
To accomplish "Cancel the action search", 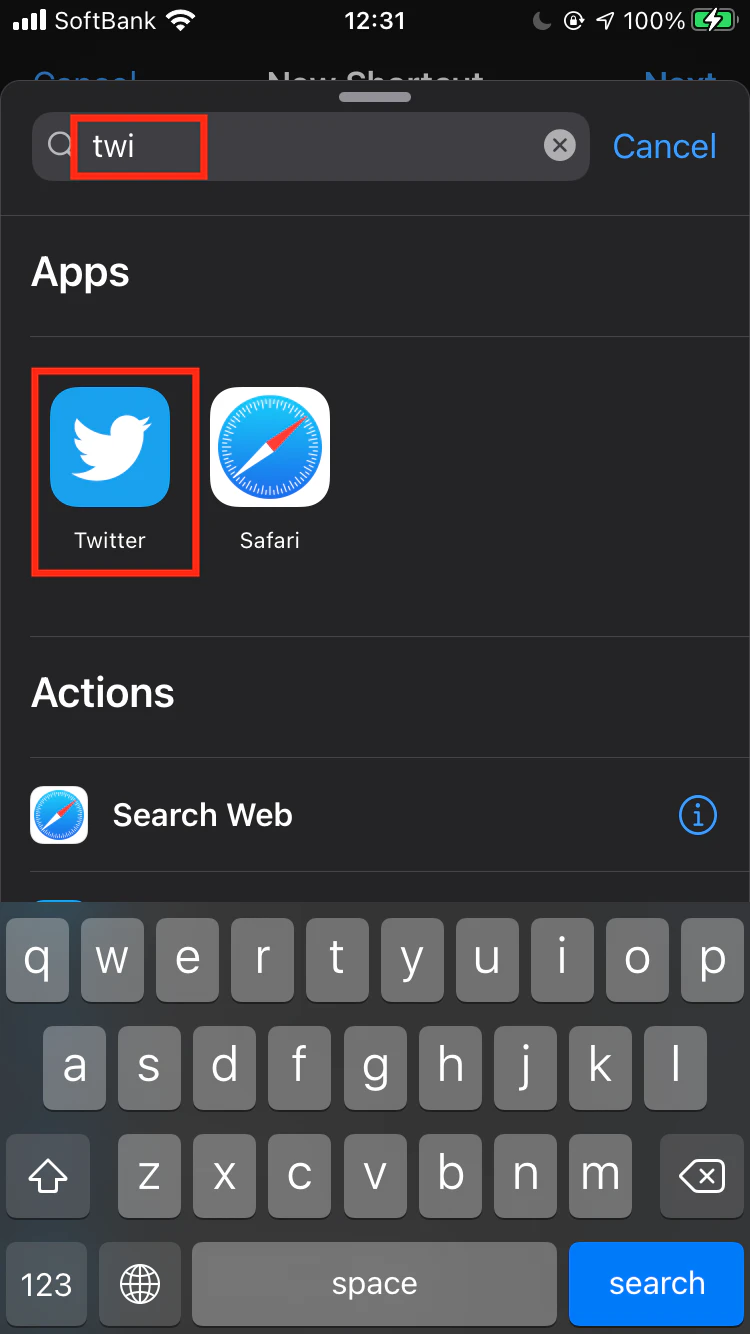I will point(664,147).
